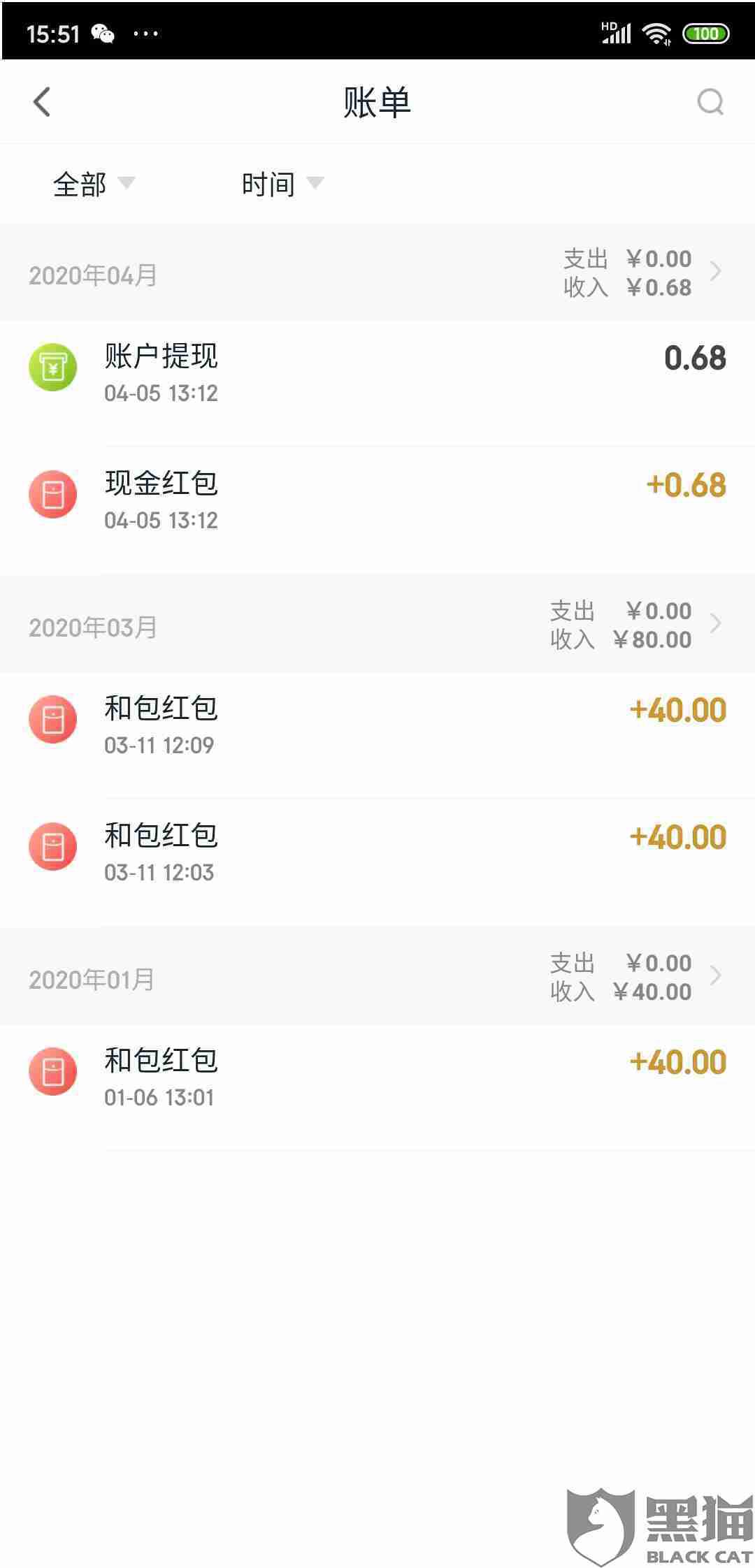
Task: Open 和包红包 record from 01-06 13:01
Action: [x=377, y=1078]
